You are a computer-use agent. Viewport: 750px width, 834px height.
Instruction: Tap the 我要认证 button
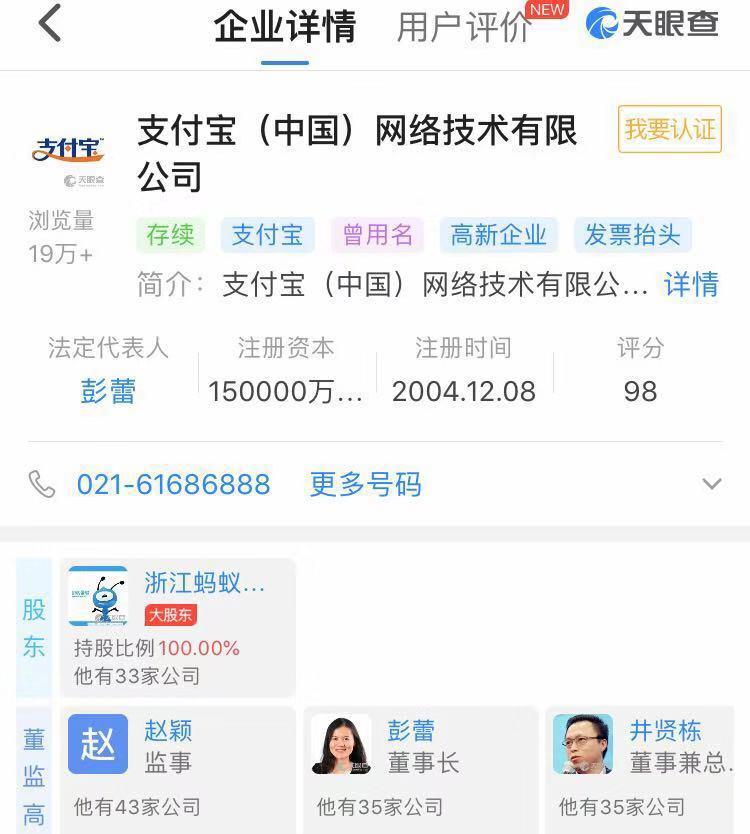669,129
